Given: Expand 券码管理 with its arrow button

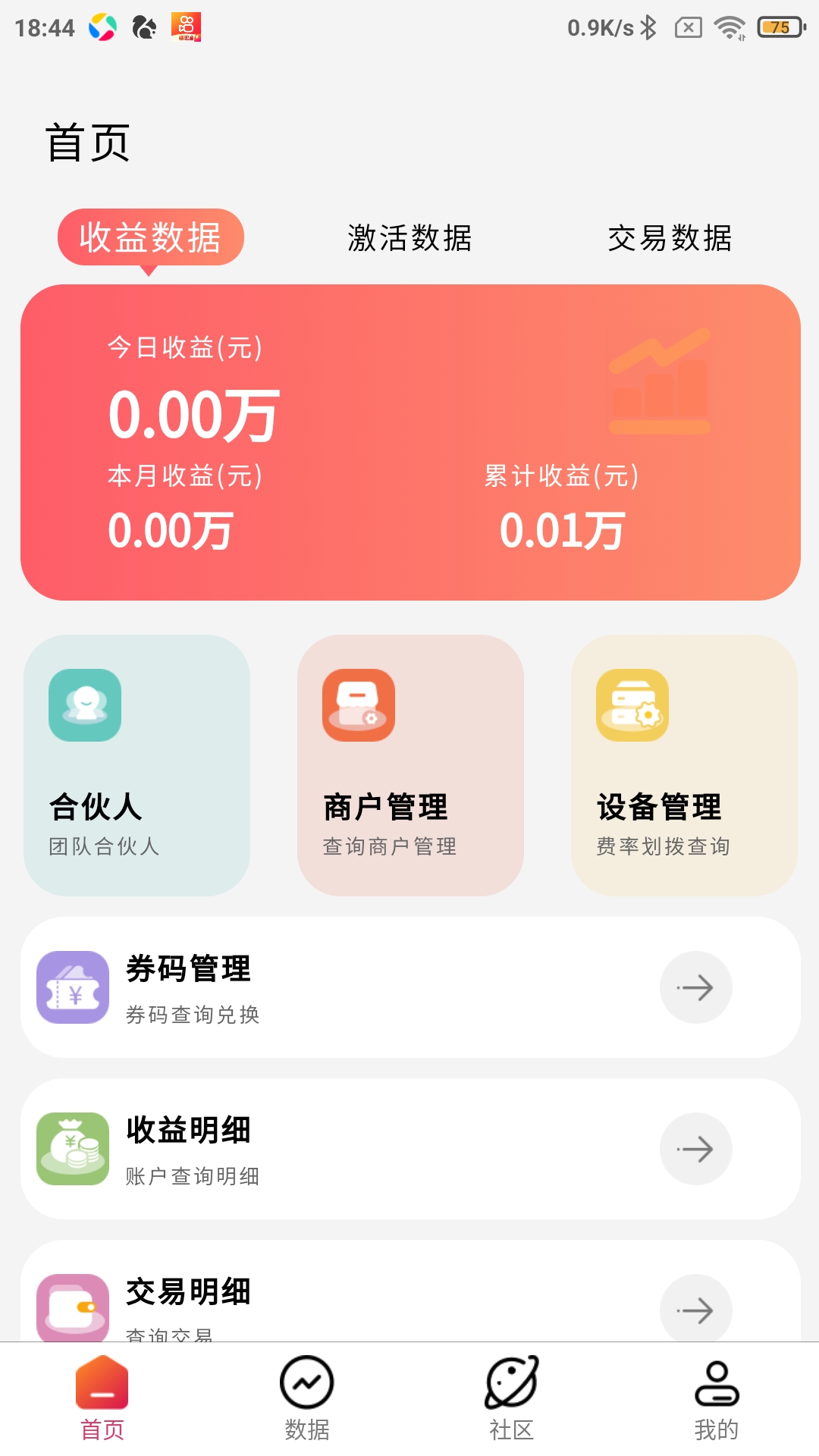Looking at the screenshot, I should pyautogui.click(x=696, y=987).
